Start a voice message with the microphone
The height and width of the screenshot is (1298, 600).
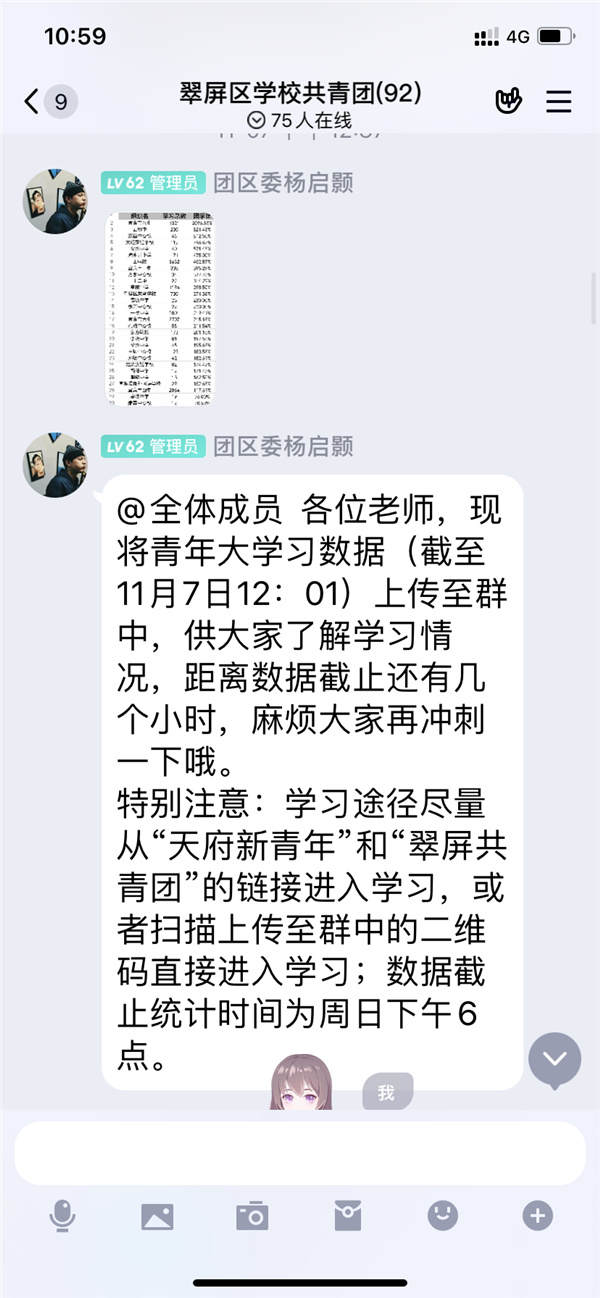pyautogui.click(x=62, y=1216)
